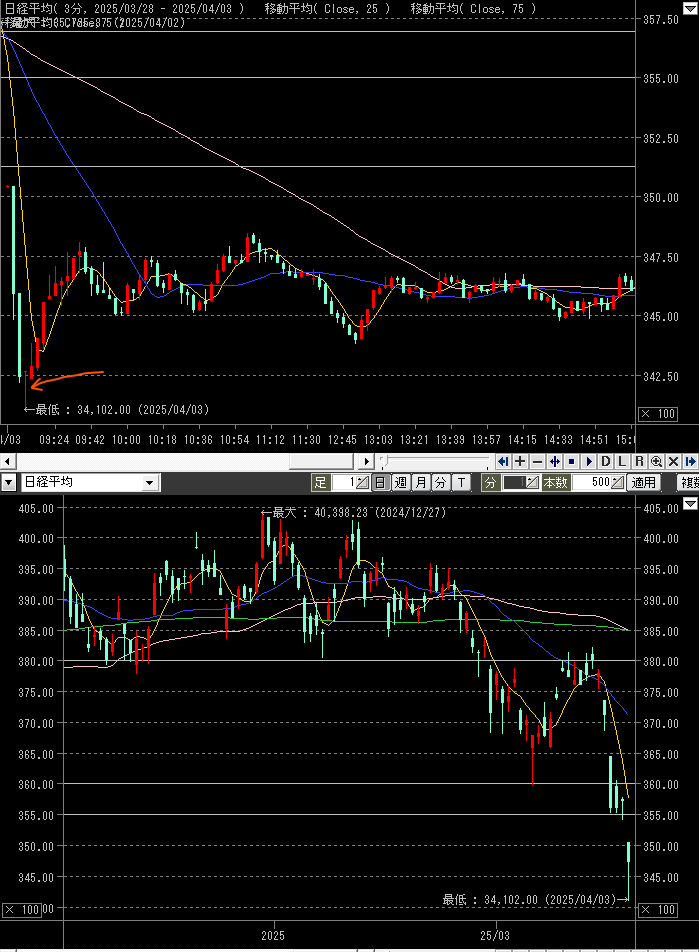Tap the magnifier zoom toolbar icon
This screenshot has height=952, width=699.
656,461
